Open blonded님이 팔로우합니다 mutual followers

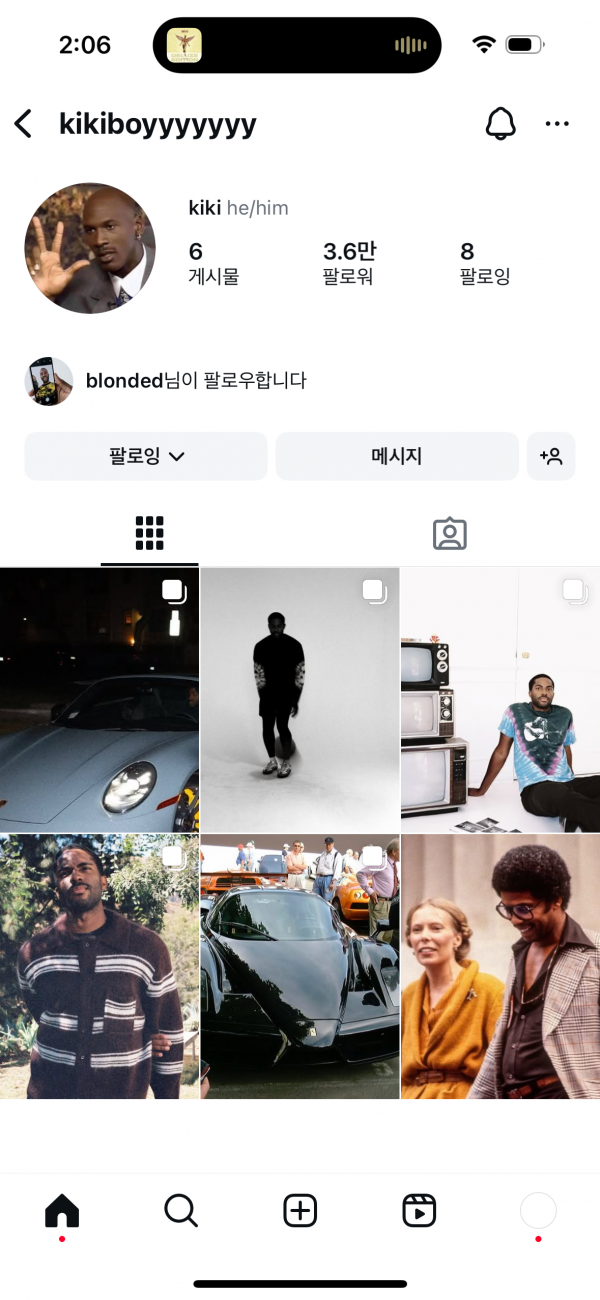click(x=195, y=381)
